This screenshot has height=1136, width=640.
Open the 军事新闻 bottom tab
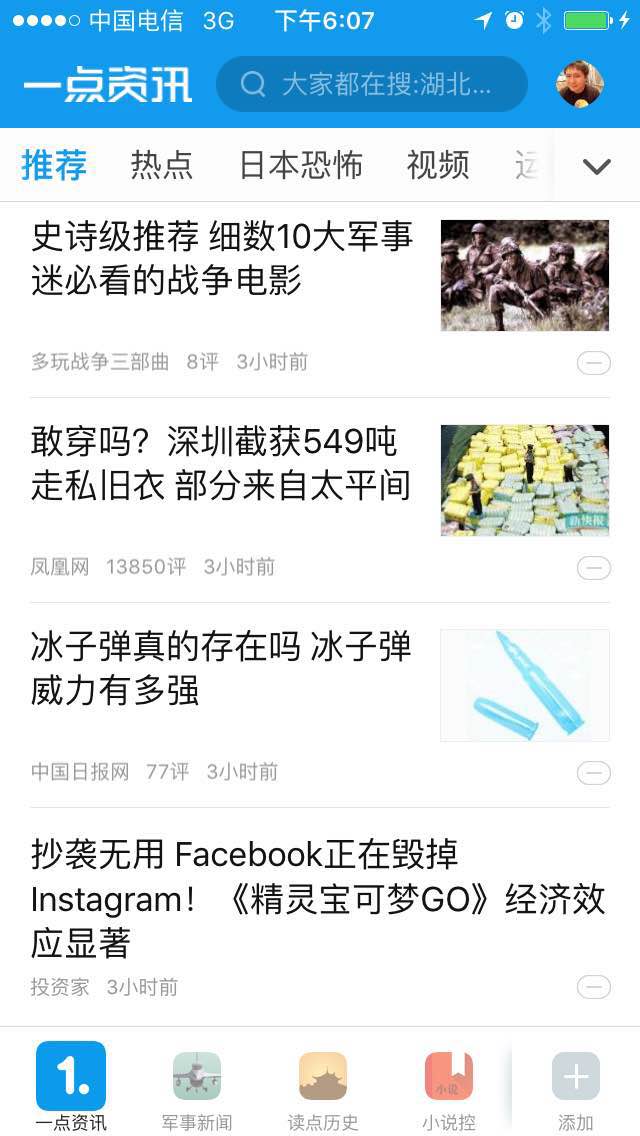[197, 1087]
